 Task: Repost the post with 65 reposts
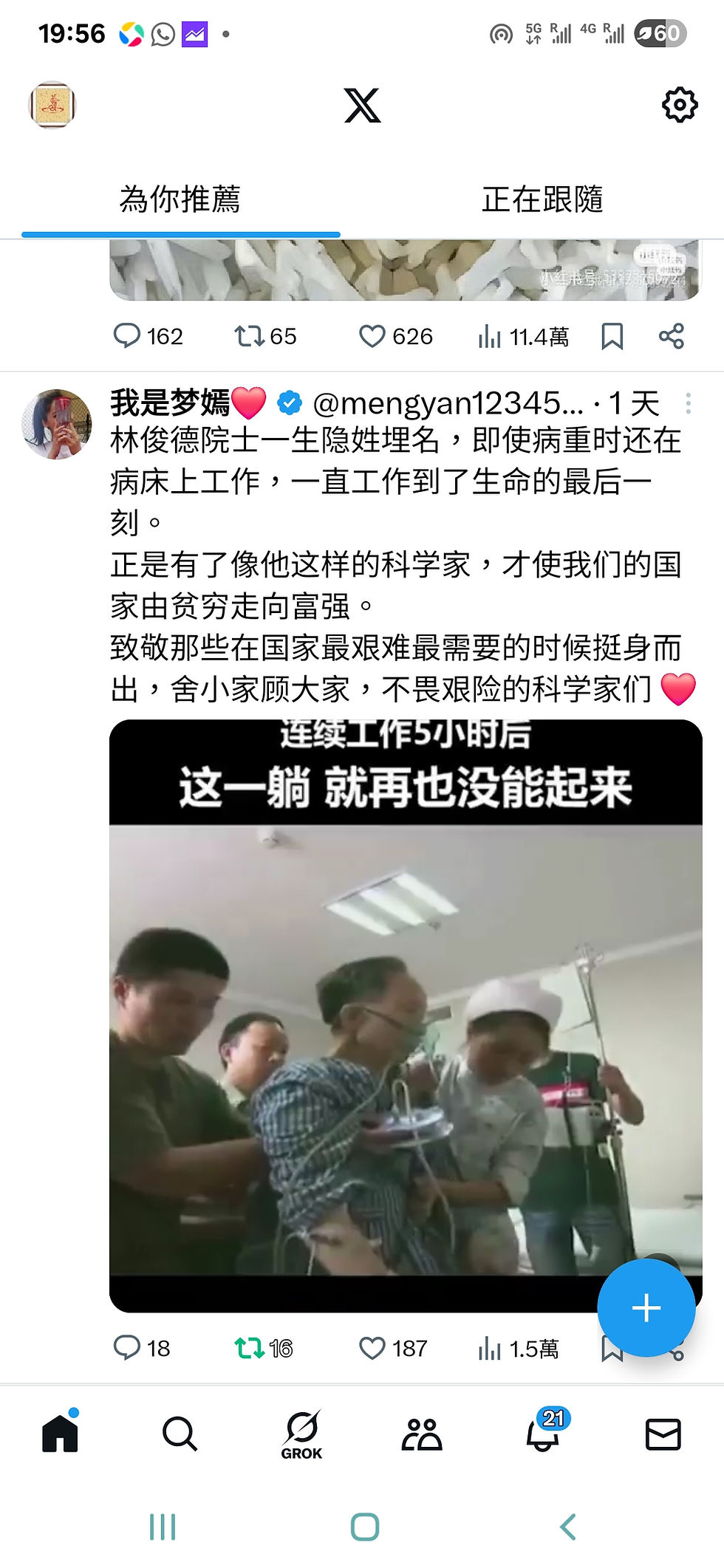coord(249,336)
